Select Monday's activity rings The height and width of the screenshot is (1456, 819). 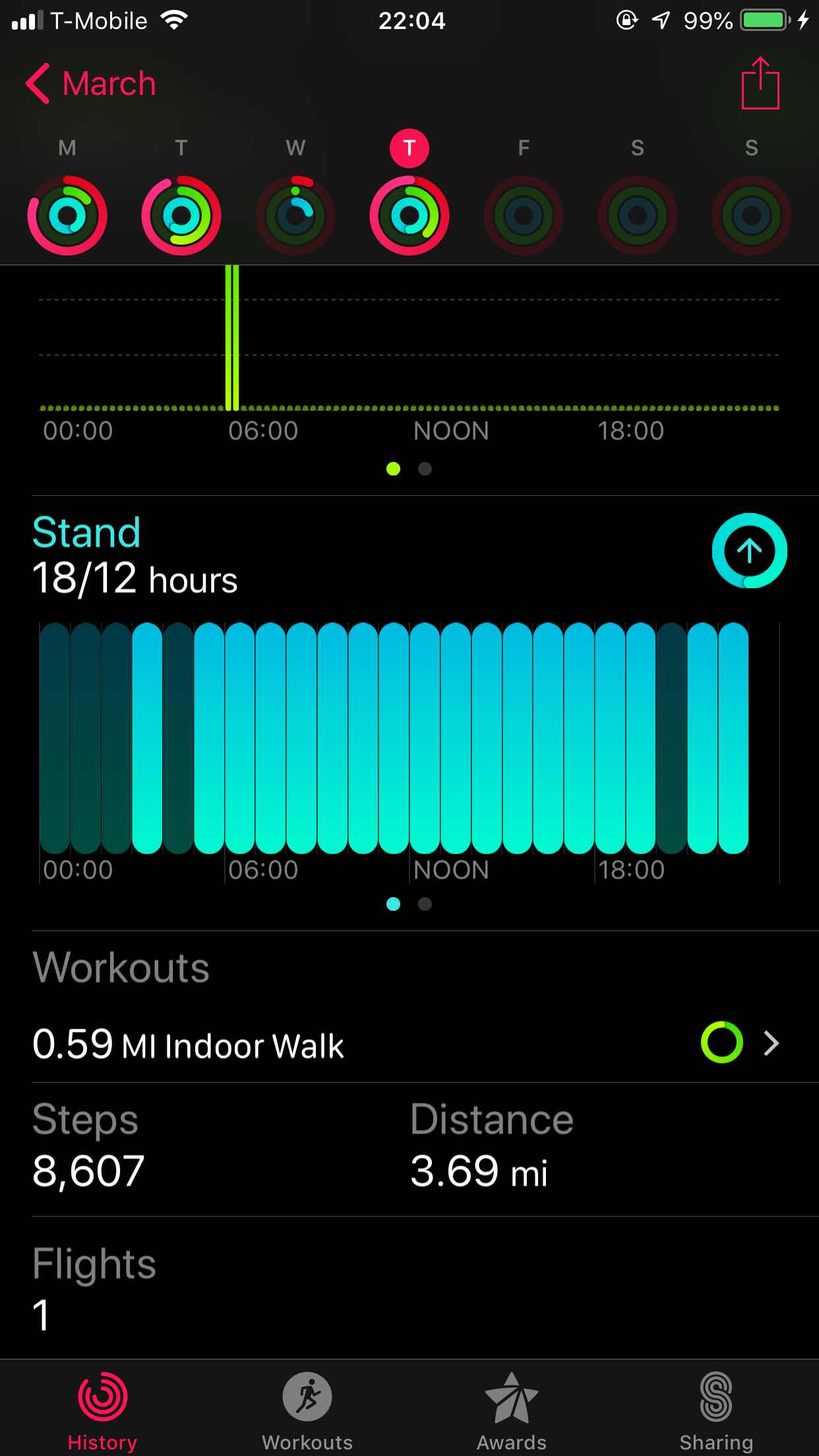point(67,215)
